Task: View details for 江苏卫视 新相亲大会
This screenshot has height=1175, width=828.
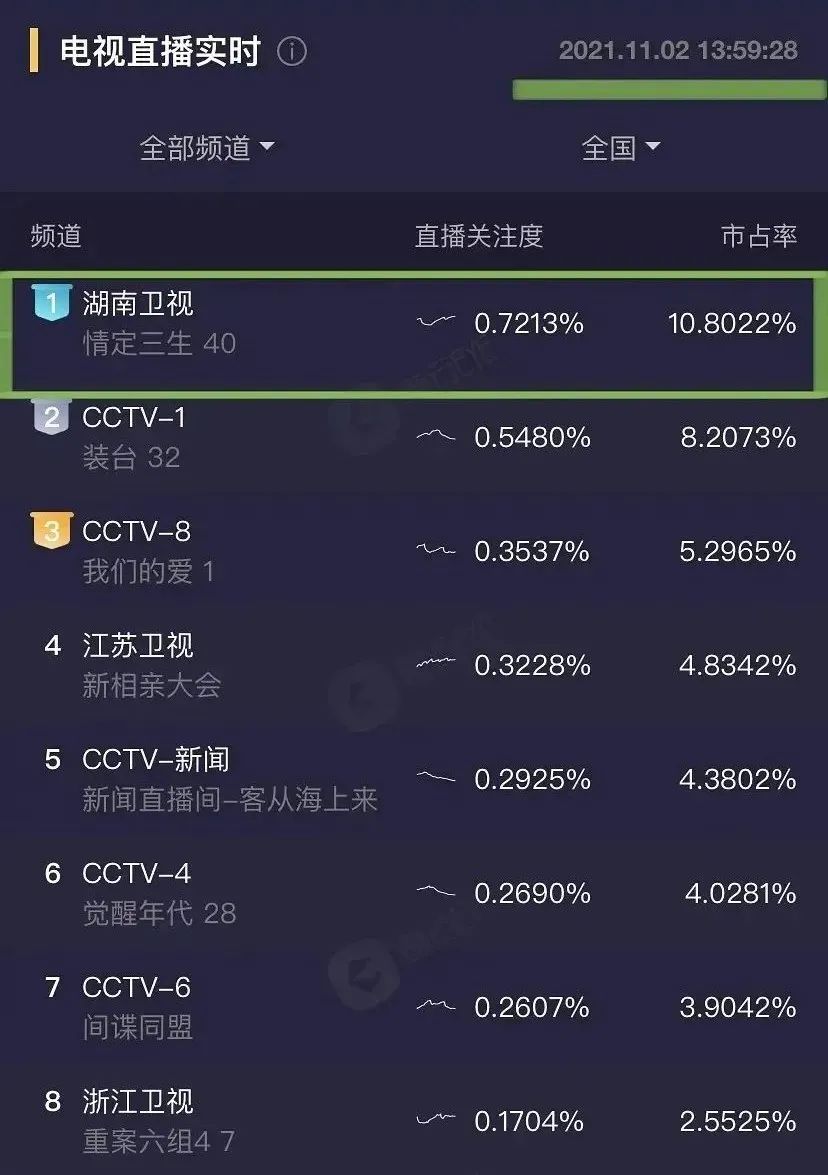Action: click(x=414, y=665)
